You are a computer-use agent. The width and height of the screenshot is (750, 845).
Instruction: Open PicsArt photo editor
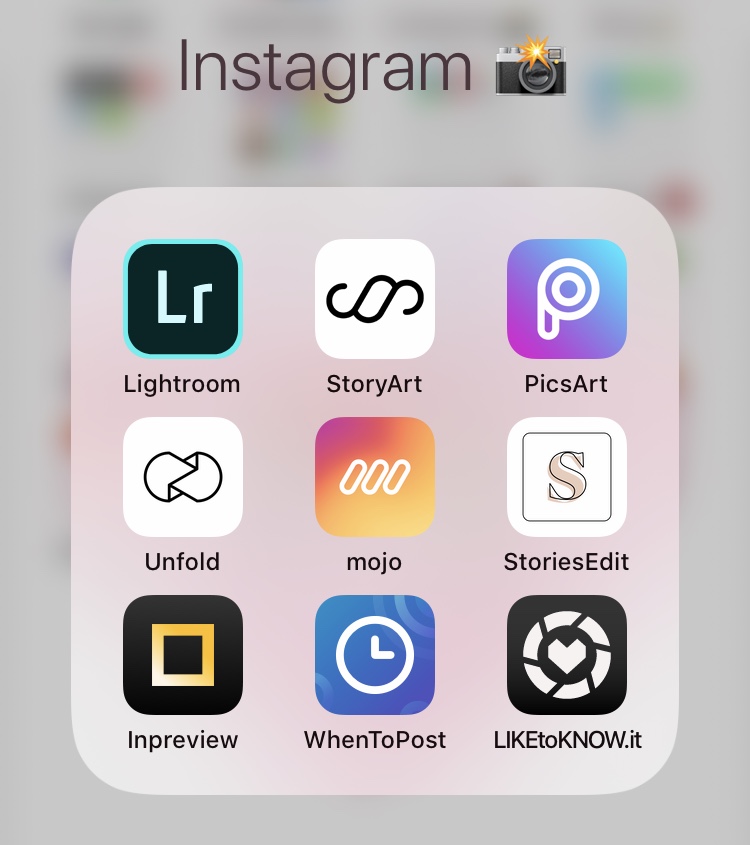click(x=567, y=298)
